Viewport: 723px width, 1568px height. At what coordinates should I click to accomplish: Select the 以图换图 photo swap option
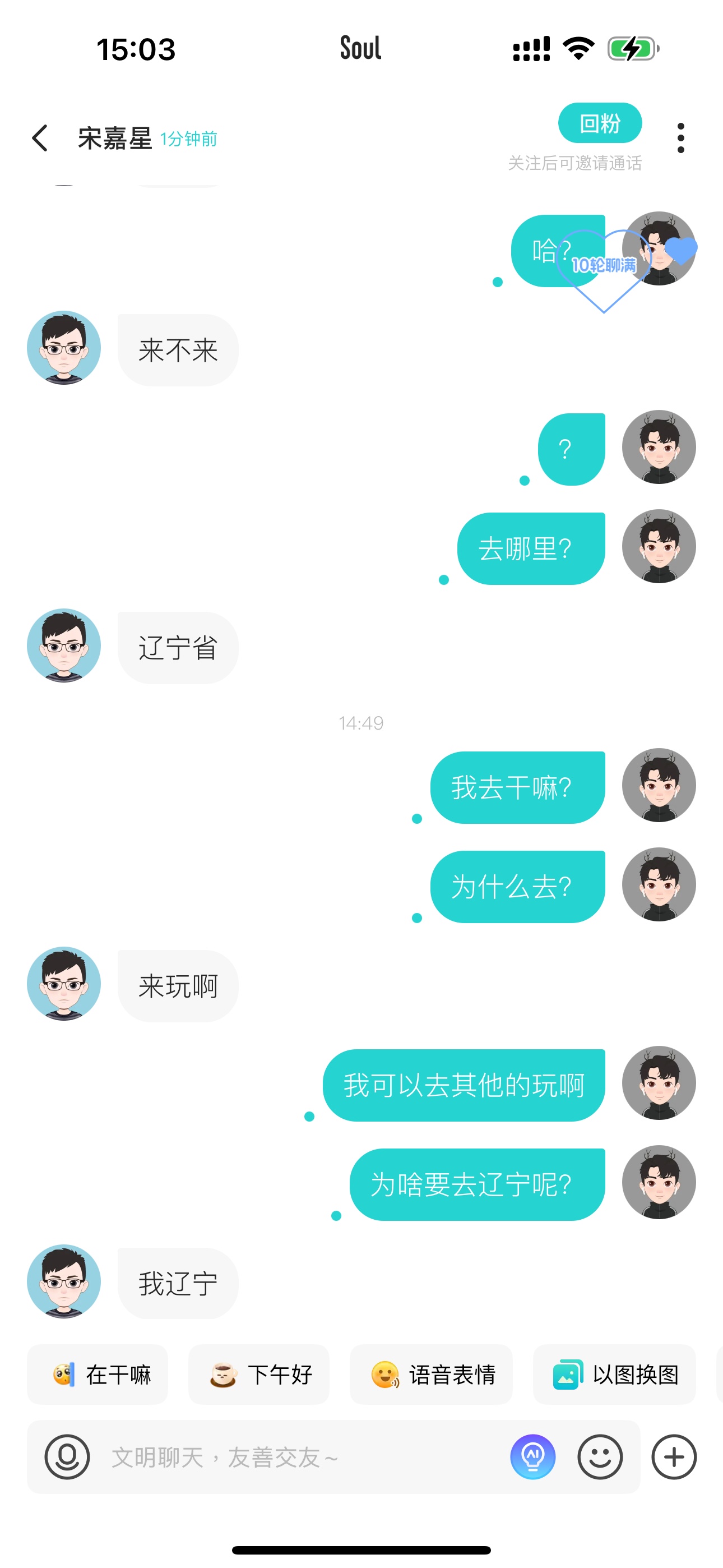coord(614,1375)
